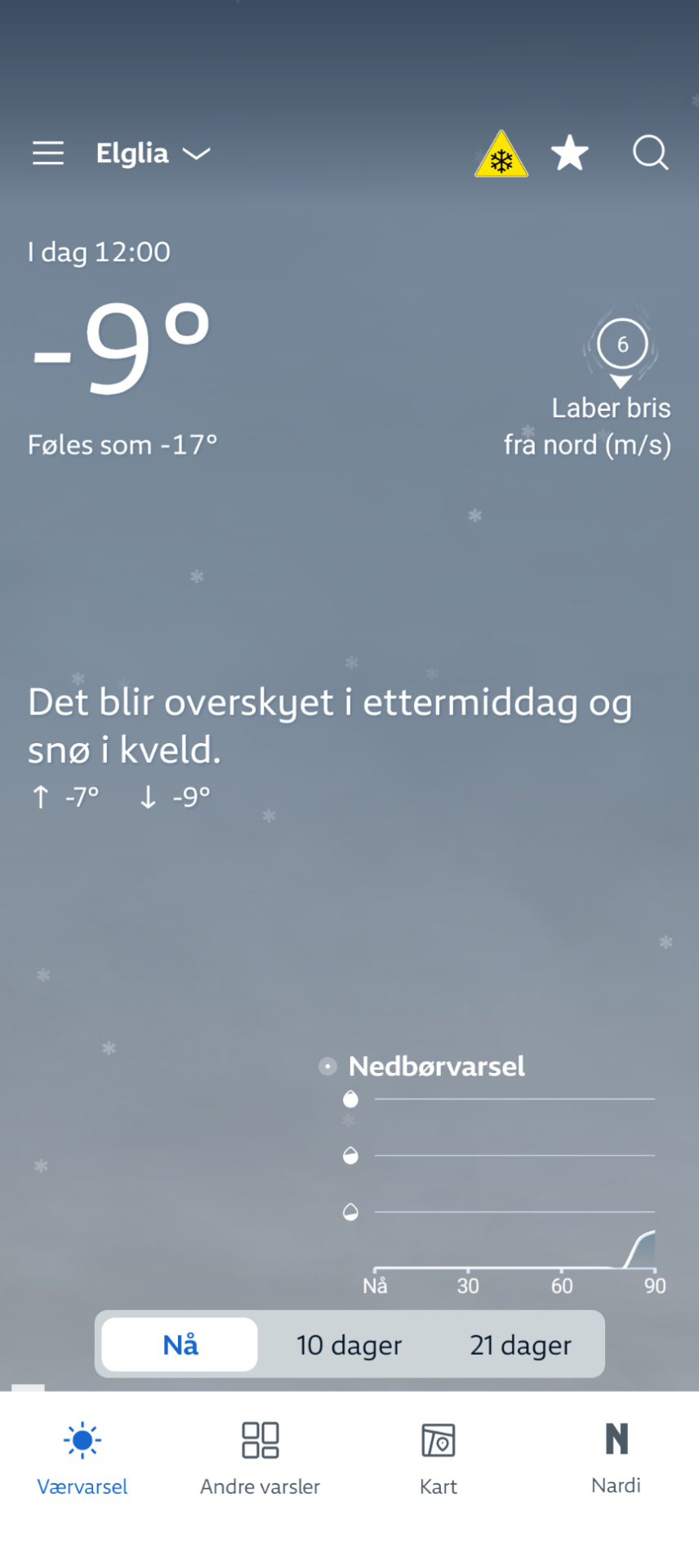
Task: Toggle the favorite star for Elglia
Action: 569,154
